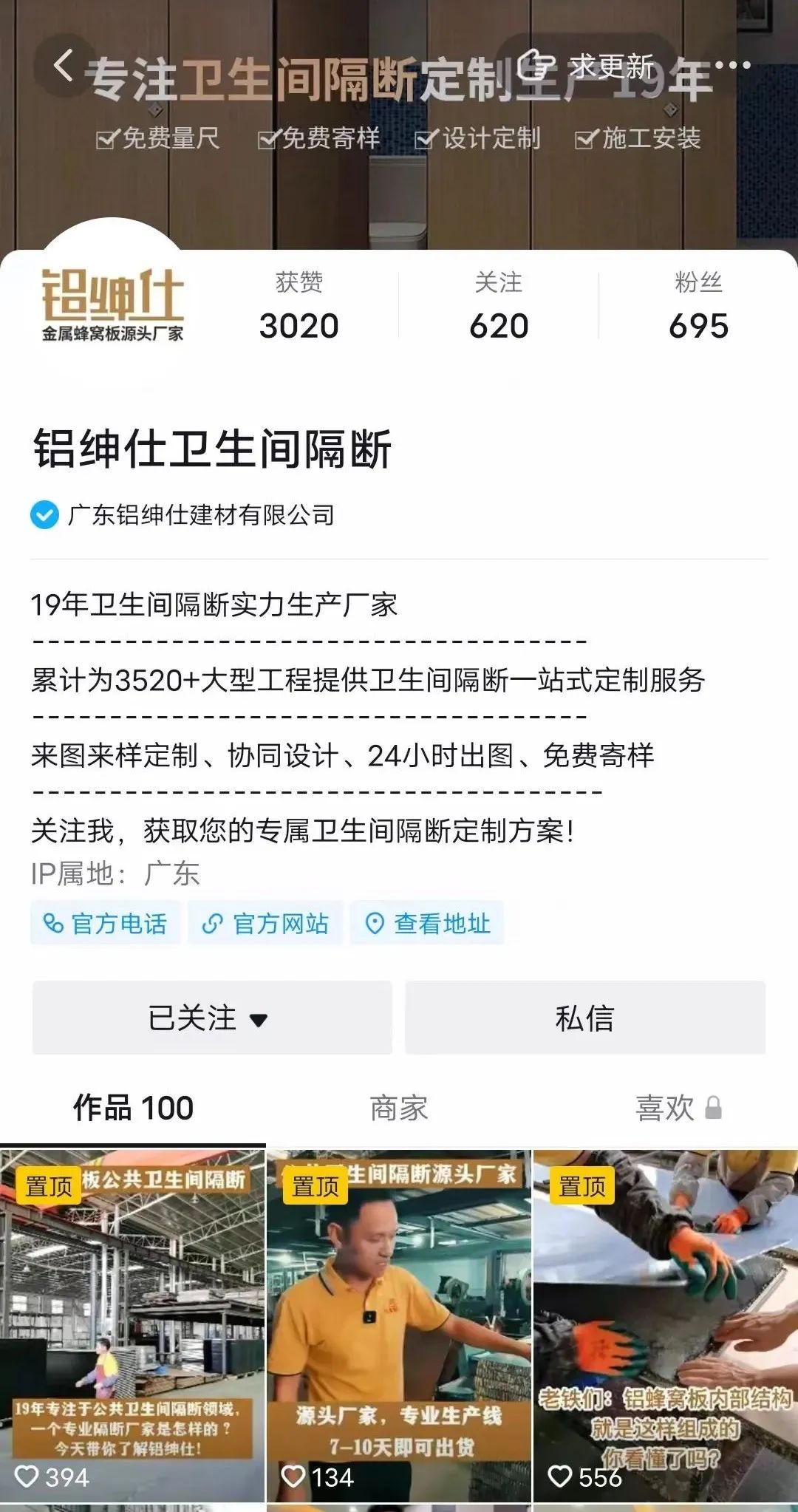Call via the 官方电话 chip
The width and height of the screenshot is (798, 1512).
(106, 923)
